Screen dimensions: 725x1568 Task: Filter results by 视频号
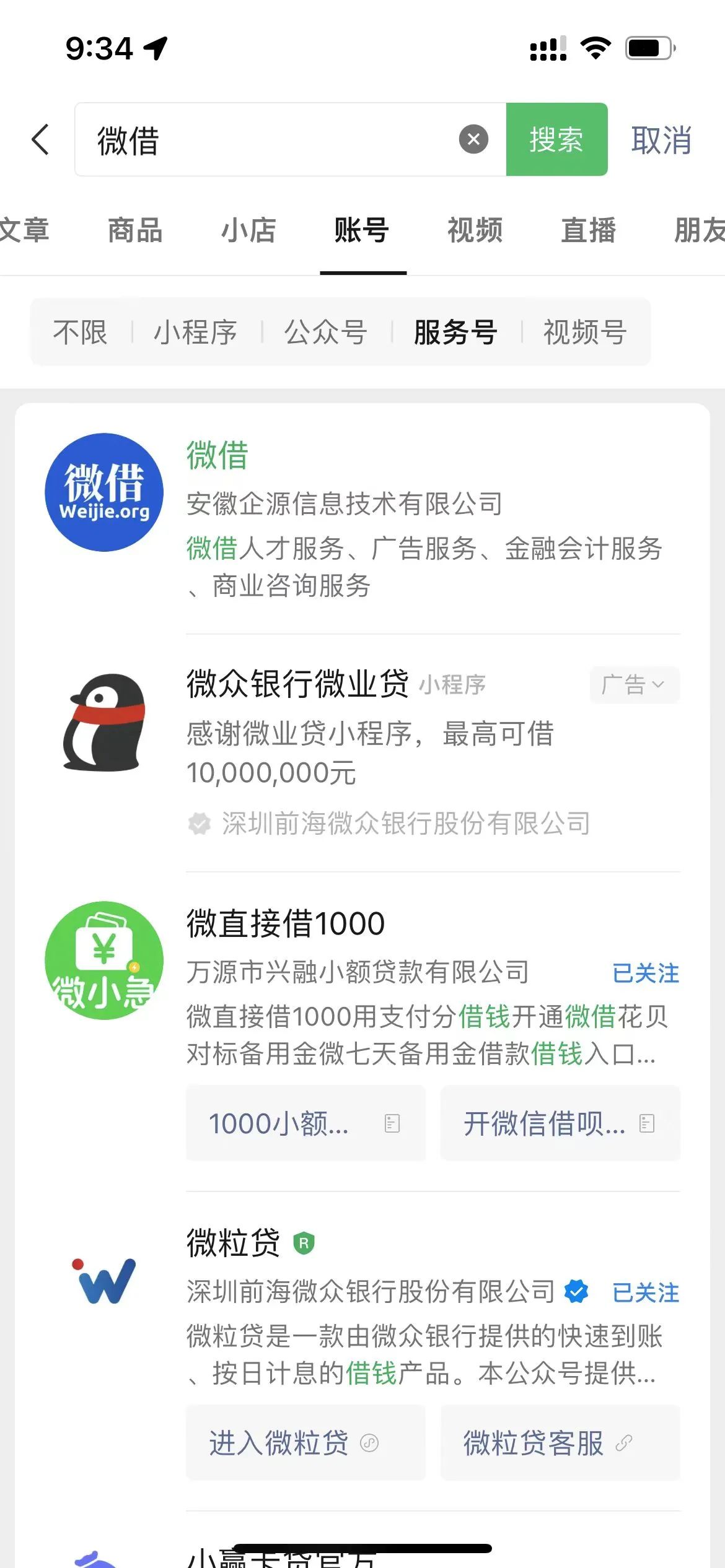point(585,332)
